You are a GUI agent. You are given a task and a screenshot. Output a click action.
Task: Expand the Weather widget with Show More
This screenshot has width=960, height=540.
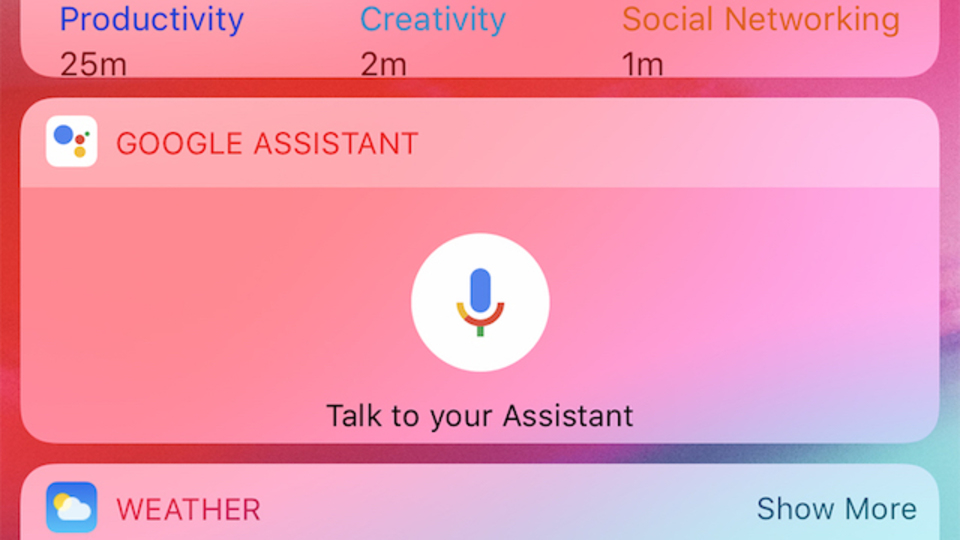(836, 508)
